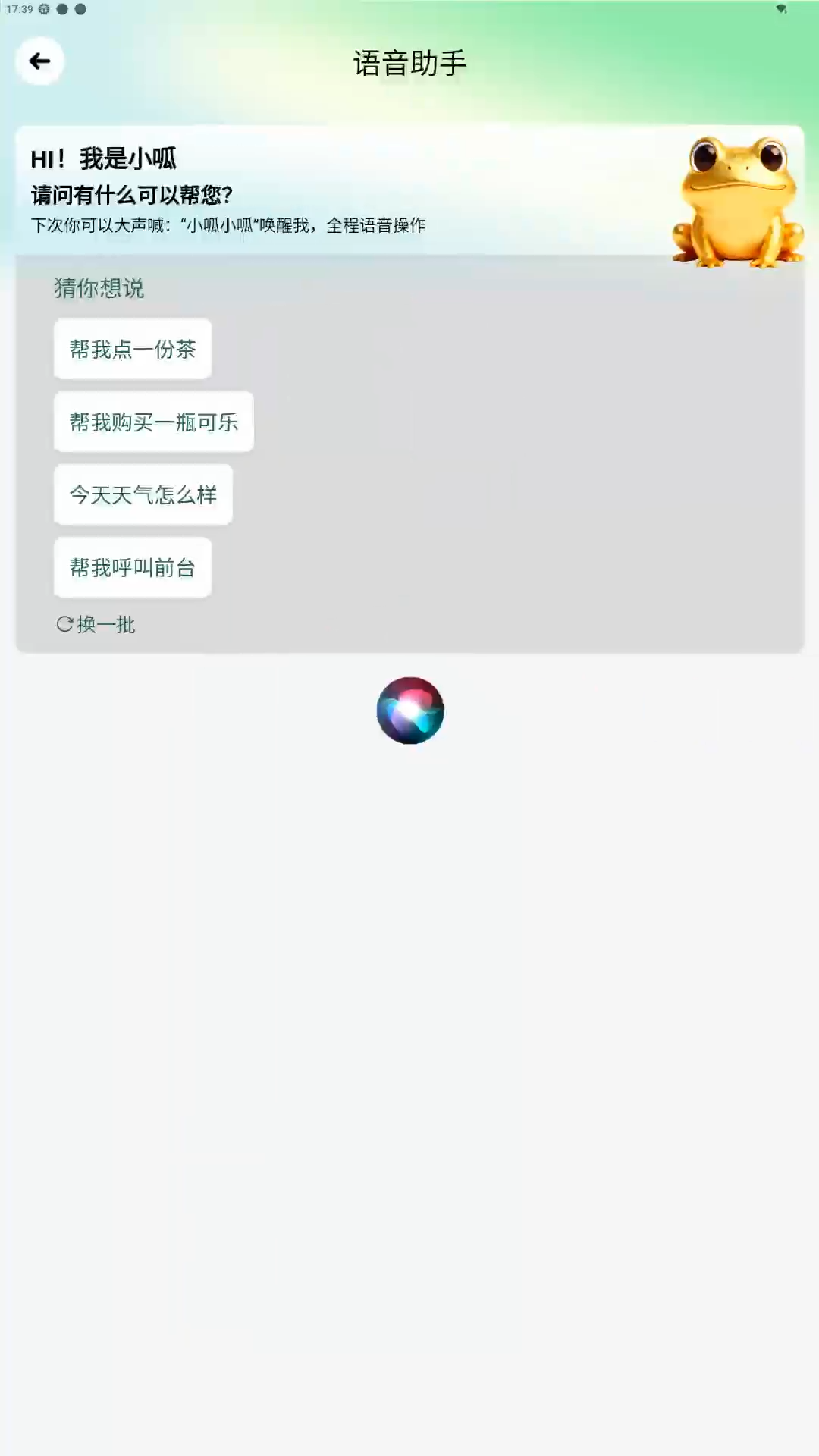
Task: Tap the 帮我呼叫前台 suggestion
Action: click(133, 567)
